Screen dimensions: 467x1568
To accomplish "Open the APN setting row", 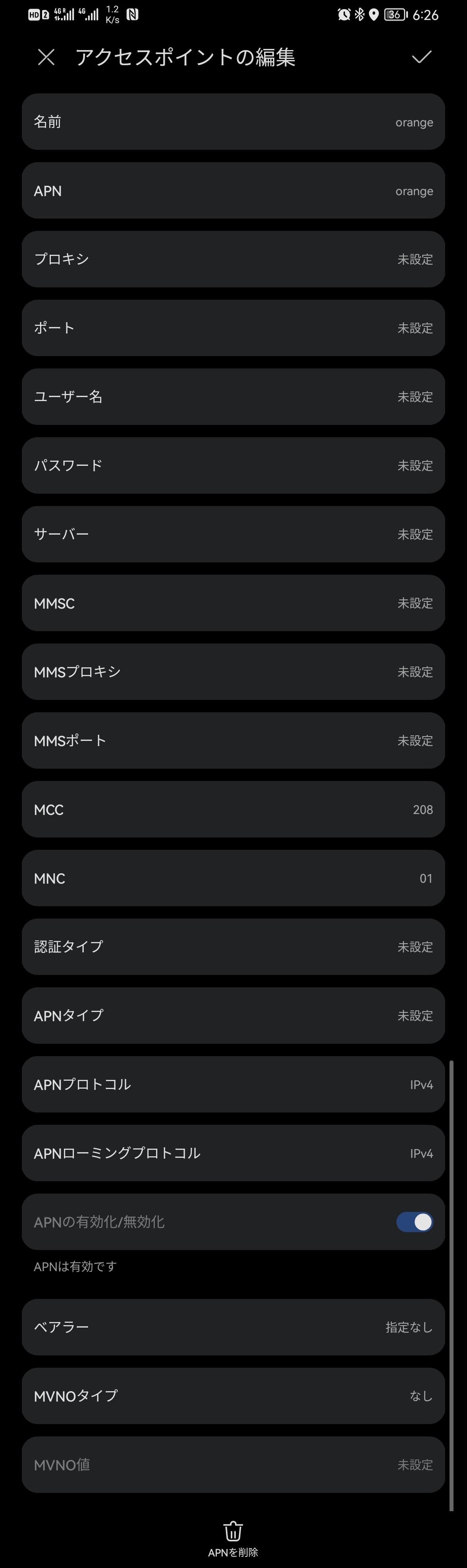I will [x=234, y=190].
